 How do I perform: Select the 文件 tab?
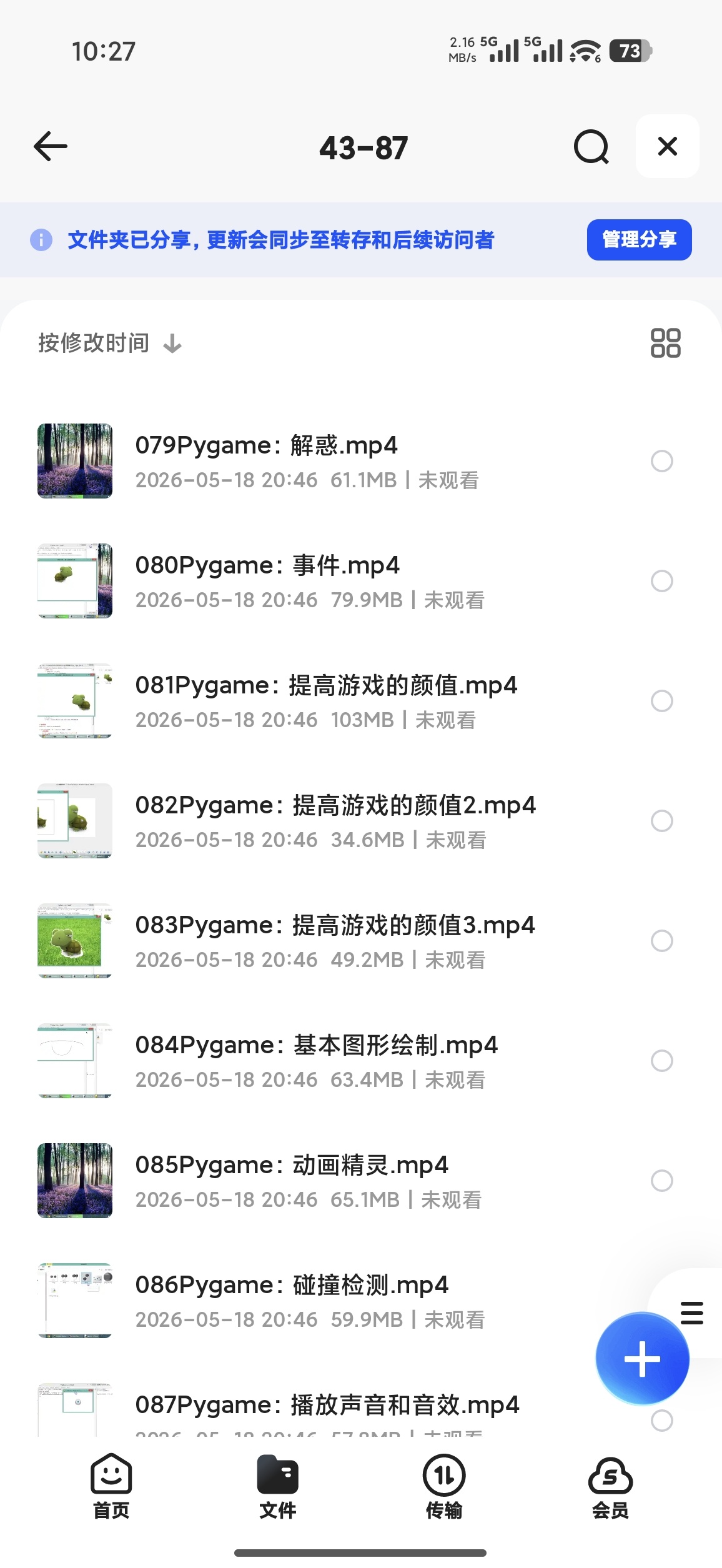(x=277, y=1486)
